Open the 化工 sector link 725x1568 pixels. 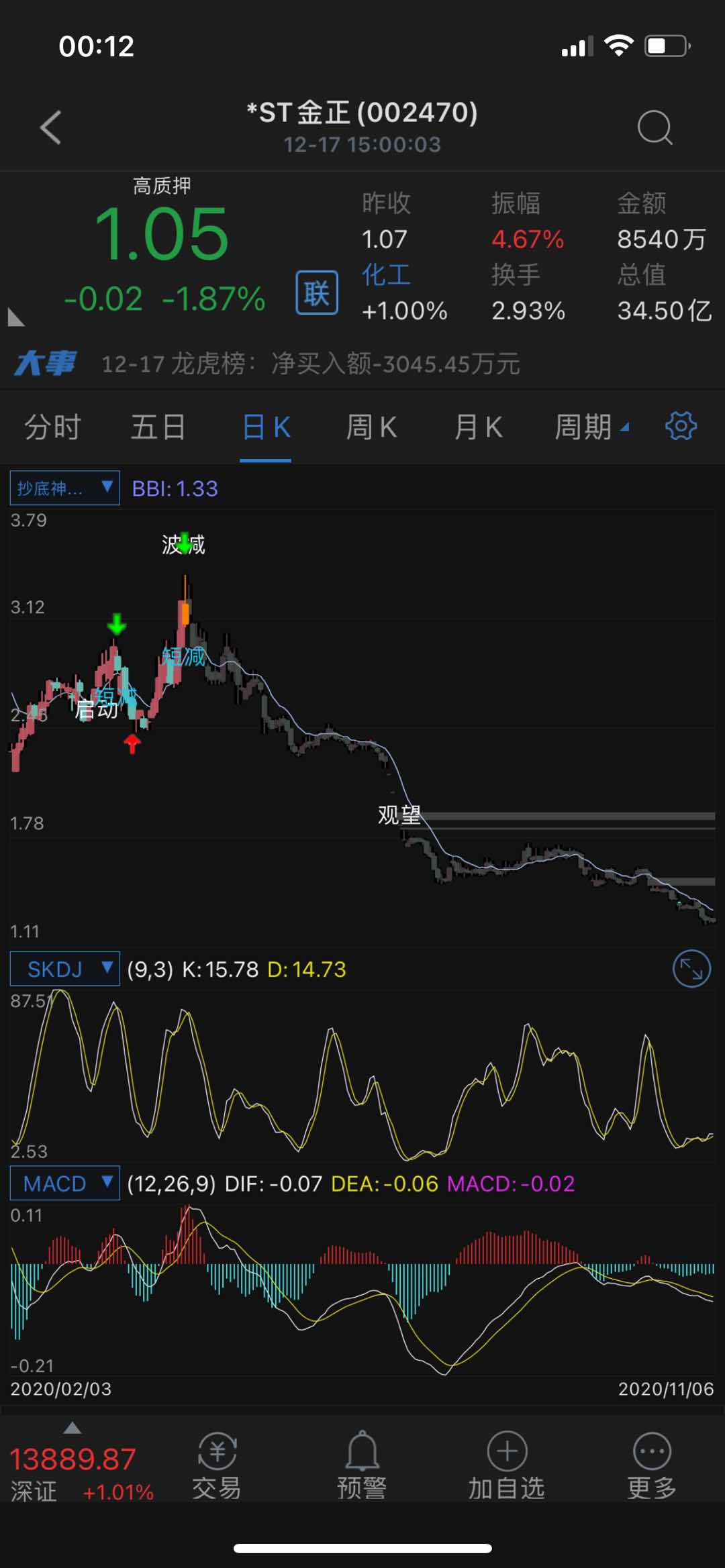click(386, 275)
